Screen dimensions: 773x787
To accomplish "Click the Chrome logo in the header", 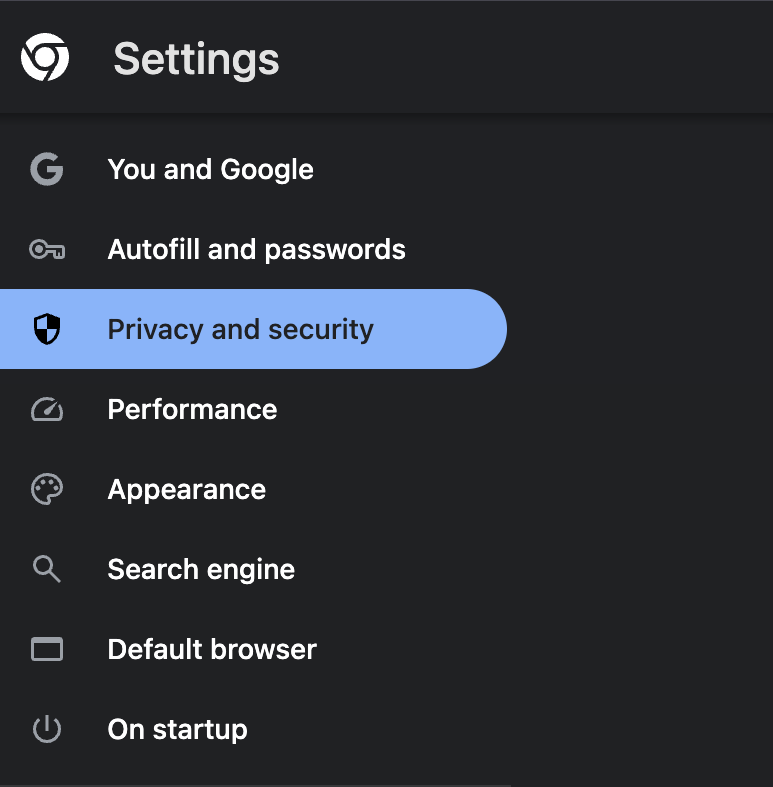I will point(46,57).
